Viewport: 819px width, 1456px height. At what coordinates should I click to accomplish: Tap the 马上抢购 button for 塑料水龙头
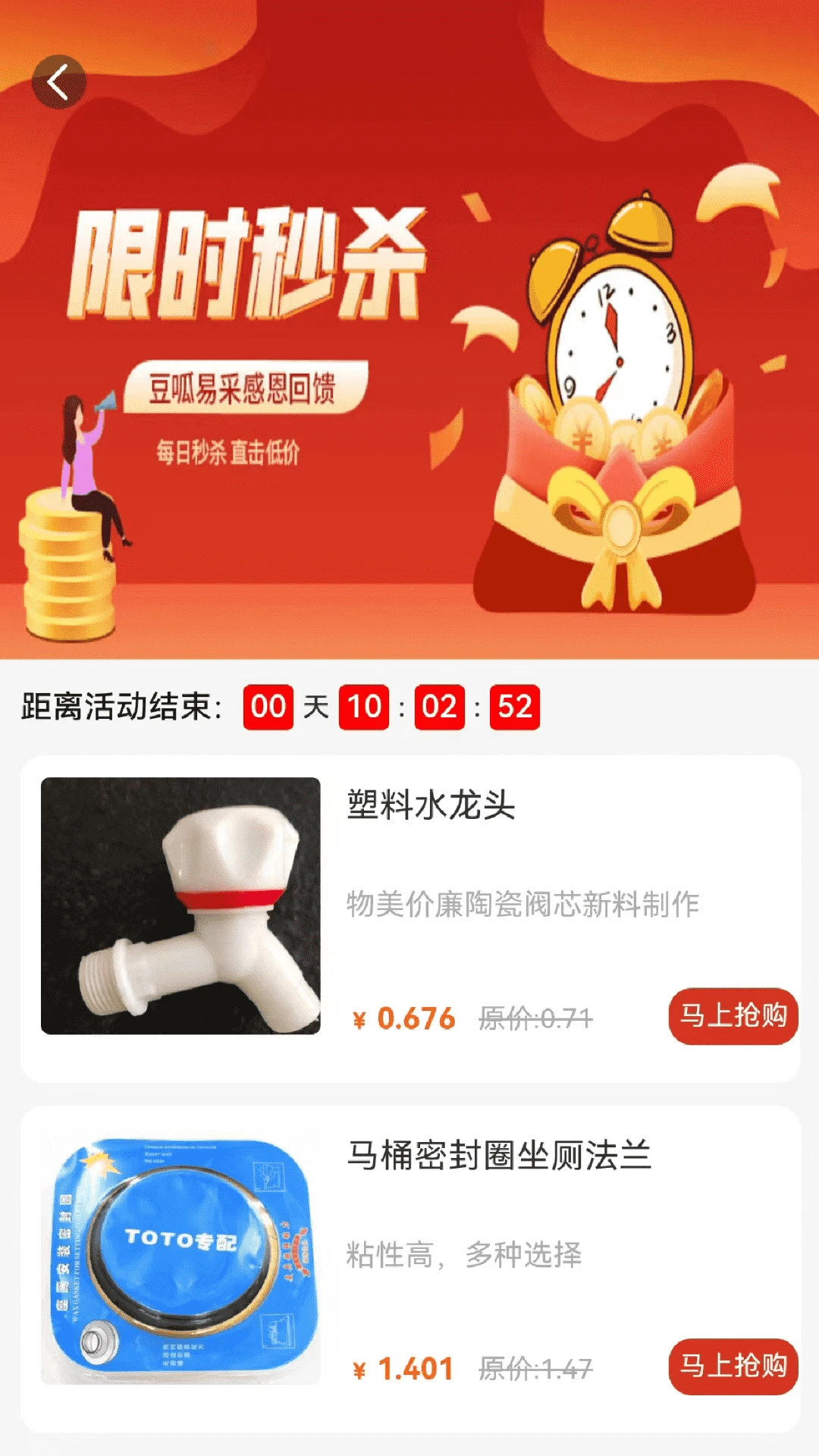[x=732, y=1017]
